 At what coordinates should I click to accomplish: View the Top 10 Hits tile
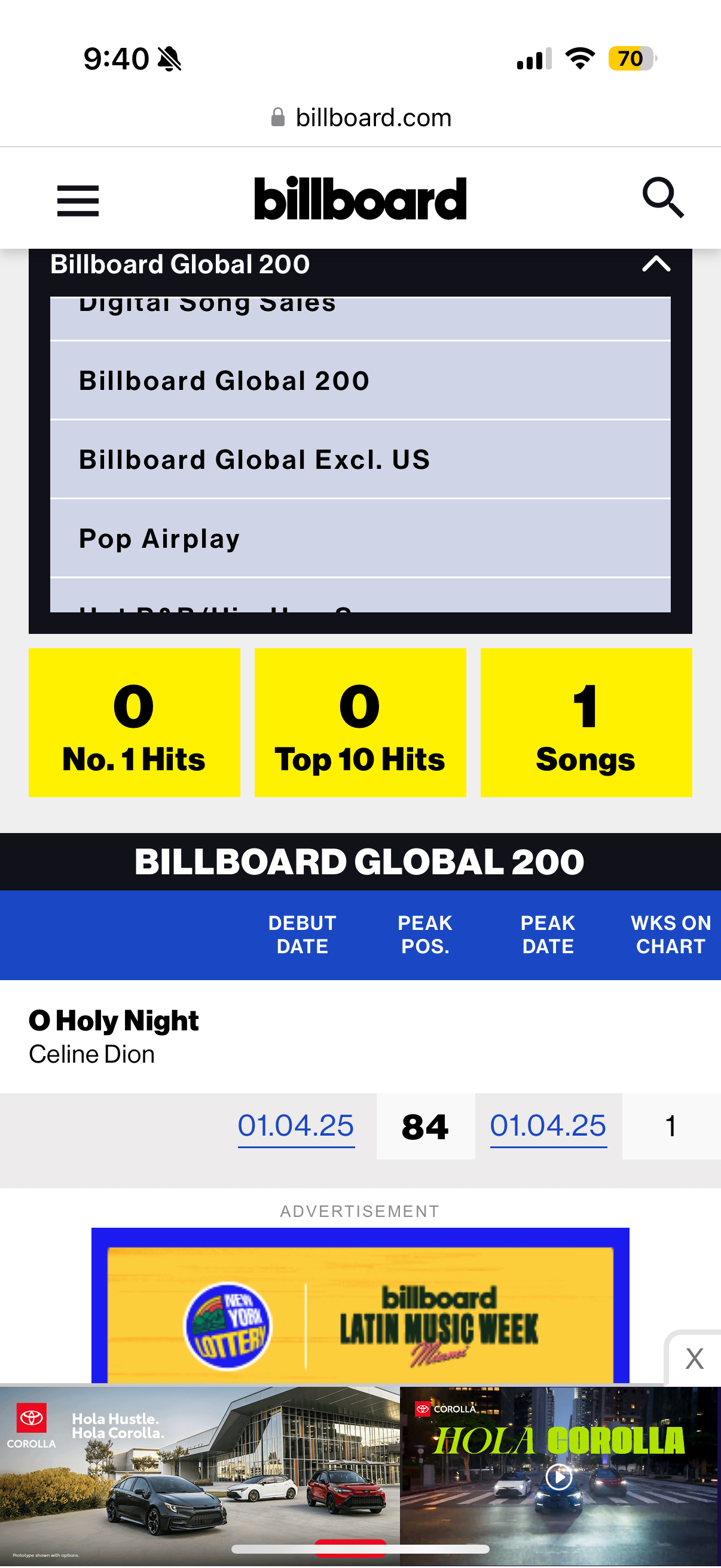[359, 722]
